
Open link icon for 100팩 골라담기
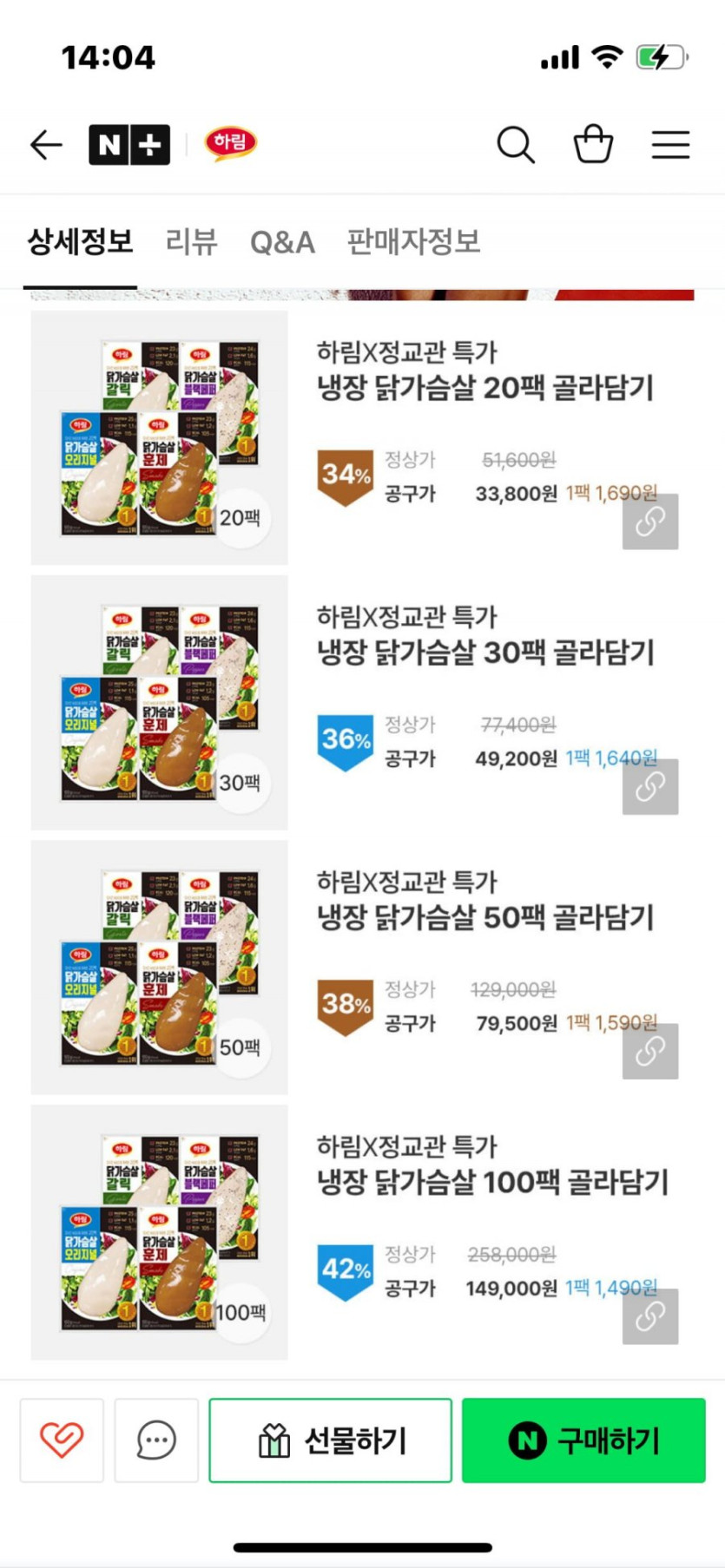coord(650,1315)
